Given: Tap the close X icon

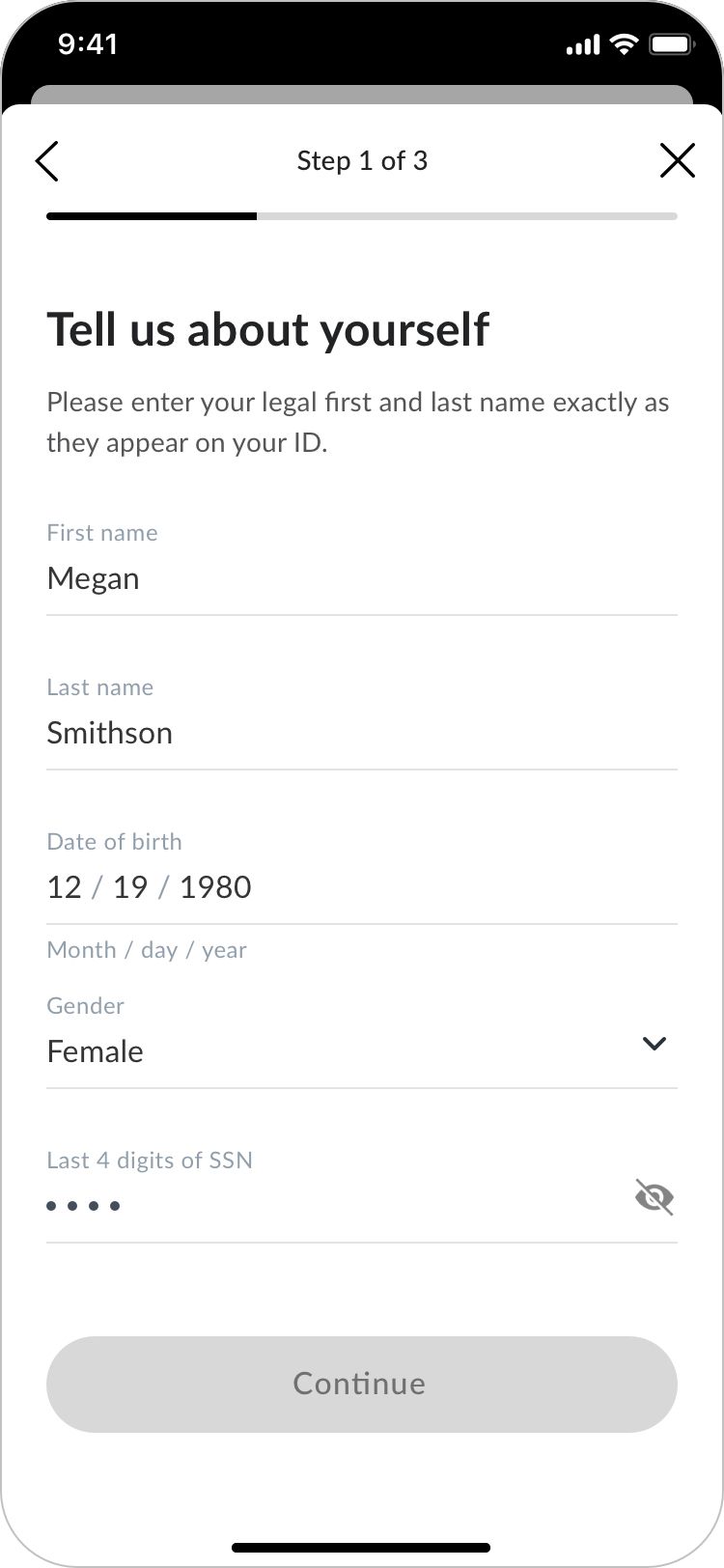Looking at the screenshot, I should [x=677, y=160].
